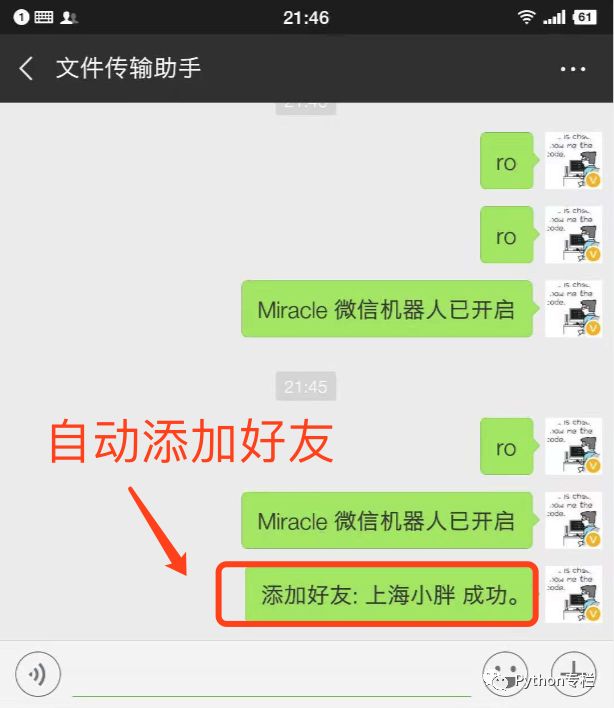Open the plus attachment menu
The width and height of the screenshot is (614, 708).
(574, 673)
